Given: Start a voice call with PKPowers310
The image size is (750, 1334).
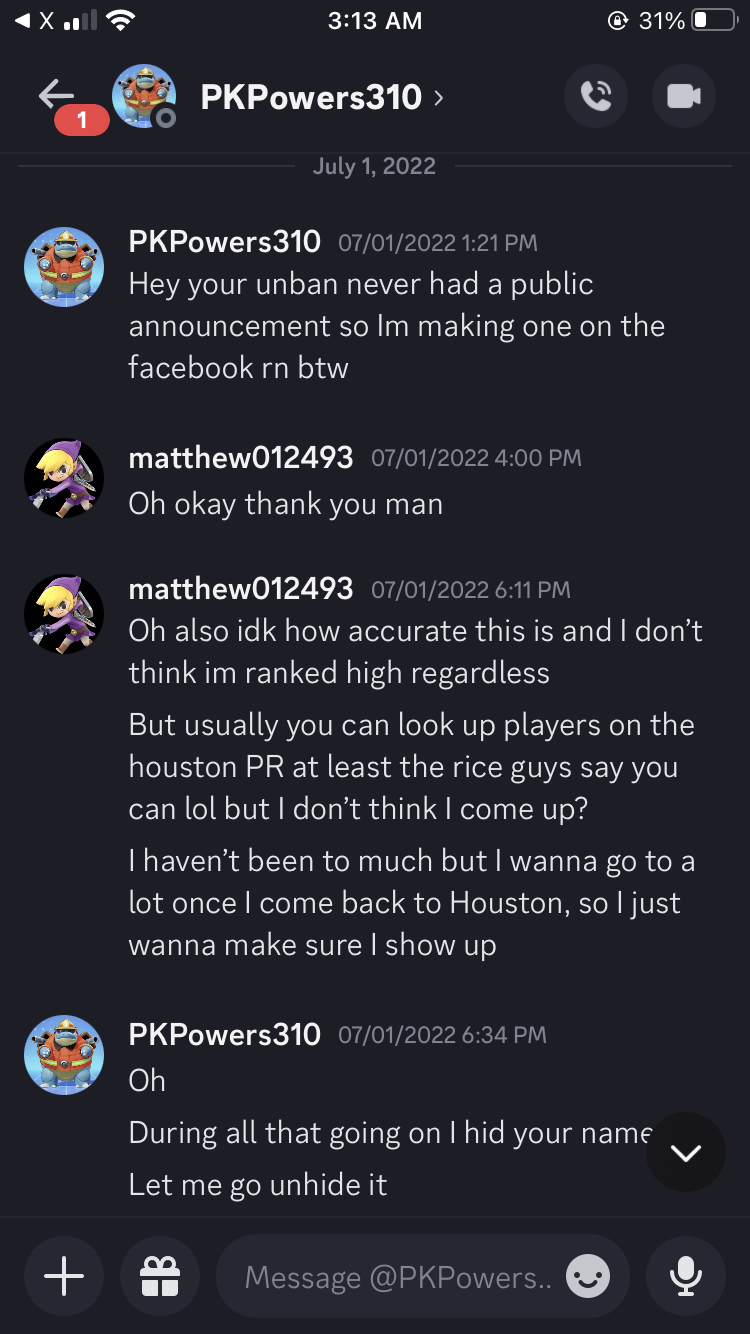Looking at the screenshot, I should click(596, 96).
